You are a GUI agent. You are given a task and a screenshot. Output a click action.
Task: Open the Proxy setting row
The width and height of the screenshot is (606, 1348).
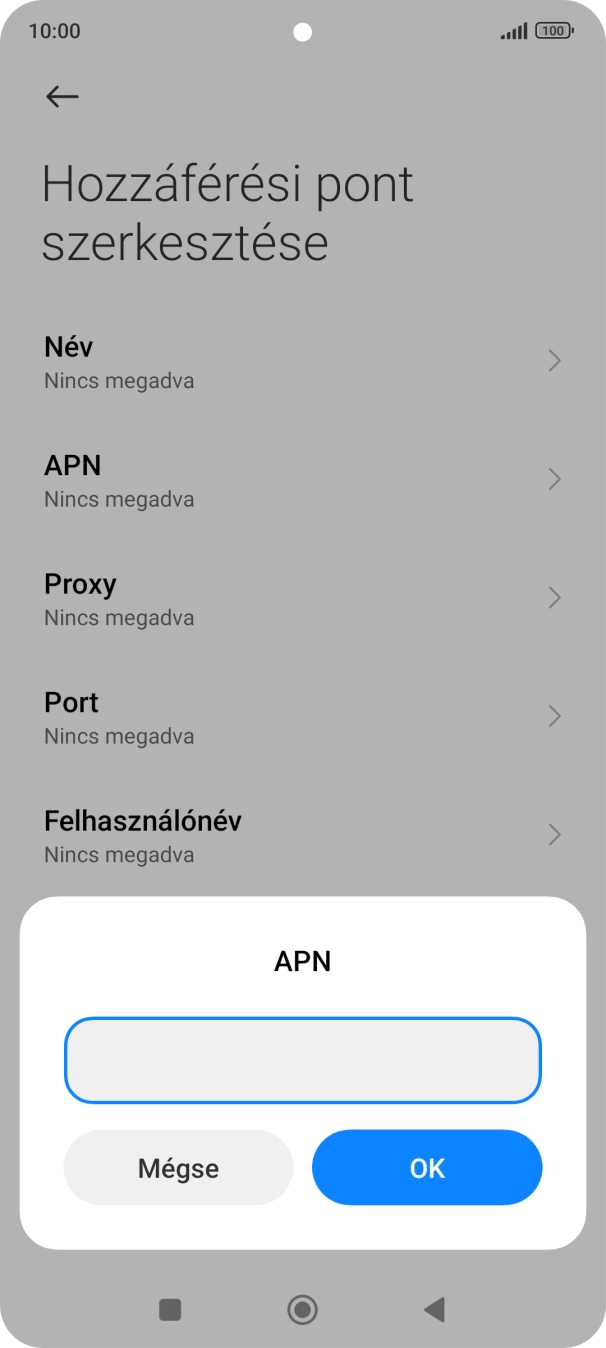pyautogui.click(x=302, y=598)
